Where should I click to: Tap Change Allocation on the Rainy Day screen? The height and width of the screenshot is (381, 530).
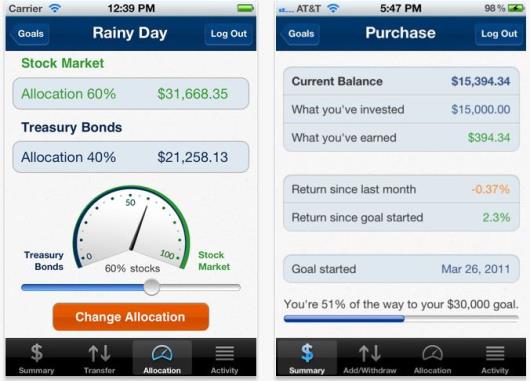tap(131, 317)
